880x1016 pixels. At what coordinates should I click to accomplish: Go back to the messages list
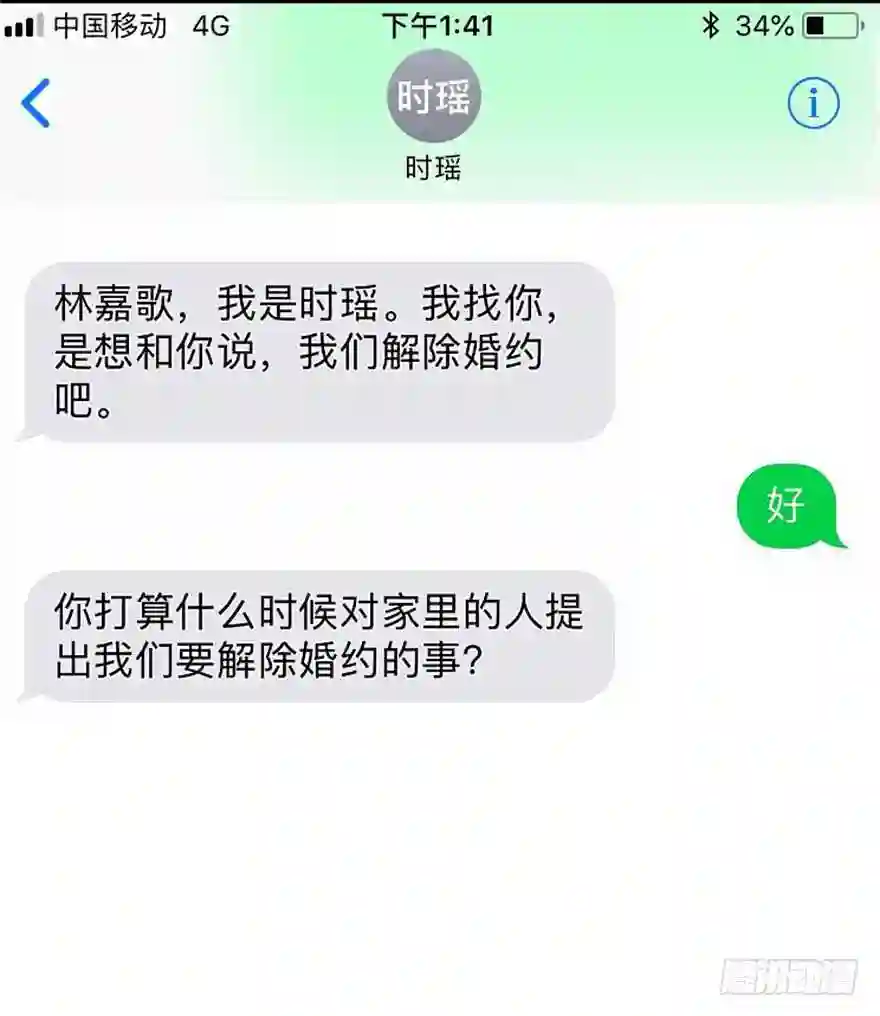[x=36, y=103]
